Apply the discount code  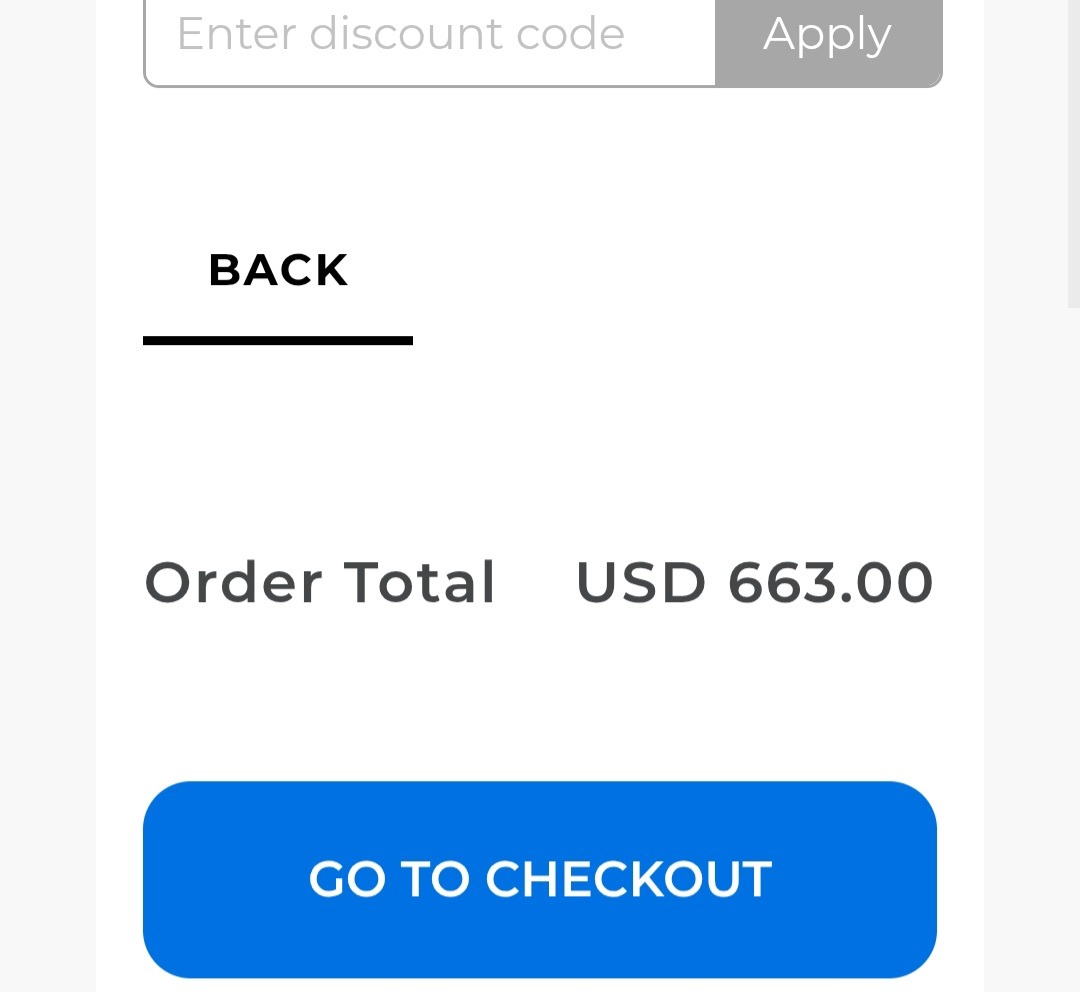point(827,38)
